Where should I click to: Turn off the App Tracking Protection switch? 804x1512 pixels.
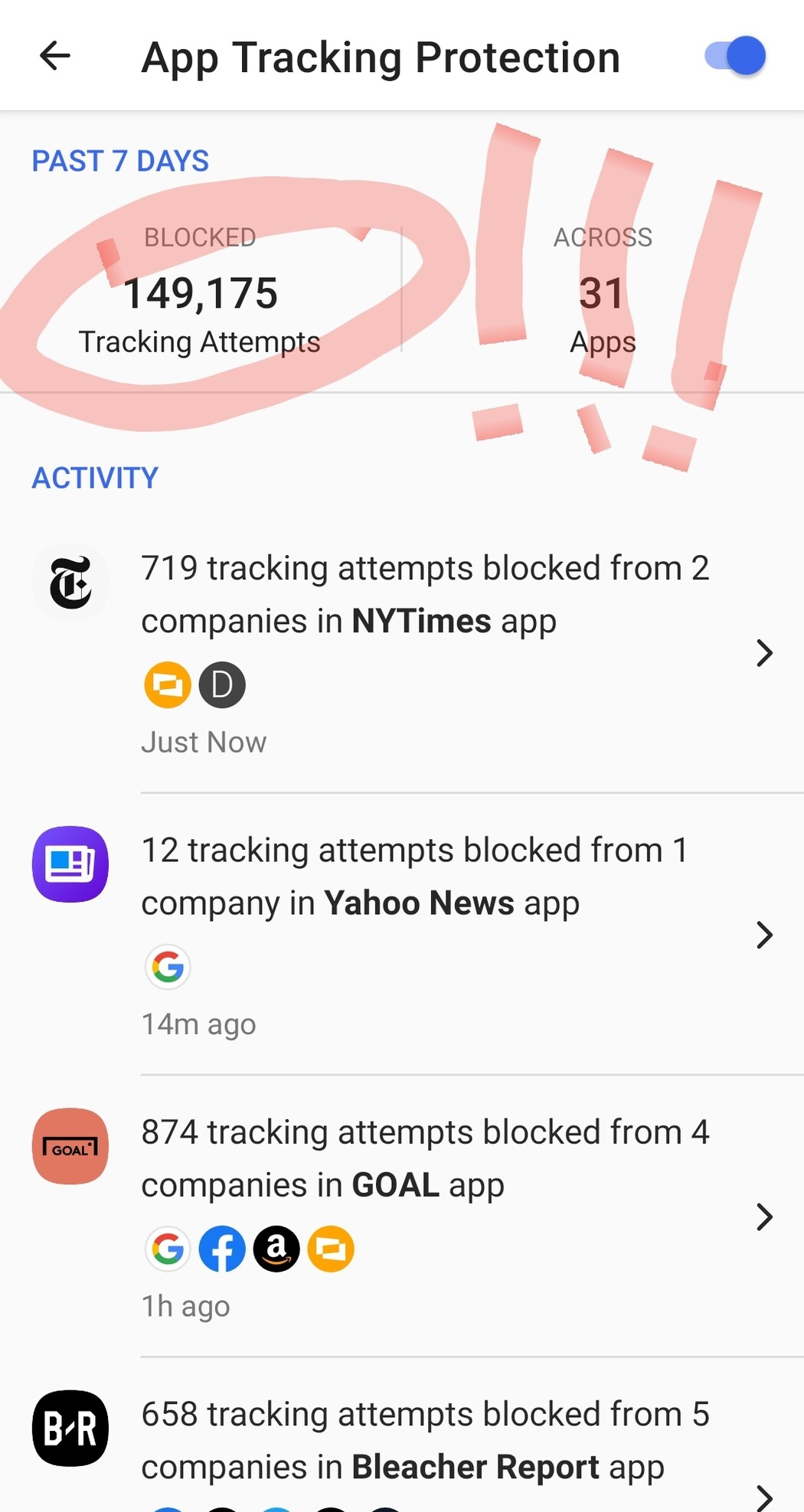coord(735,56)
